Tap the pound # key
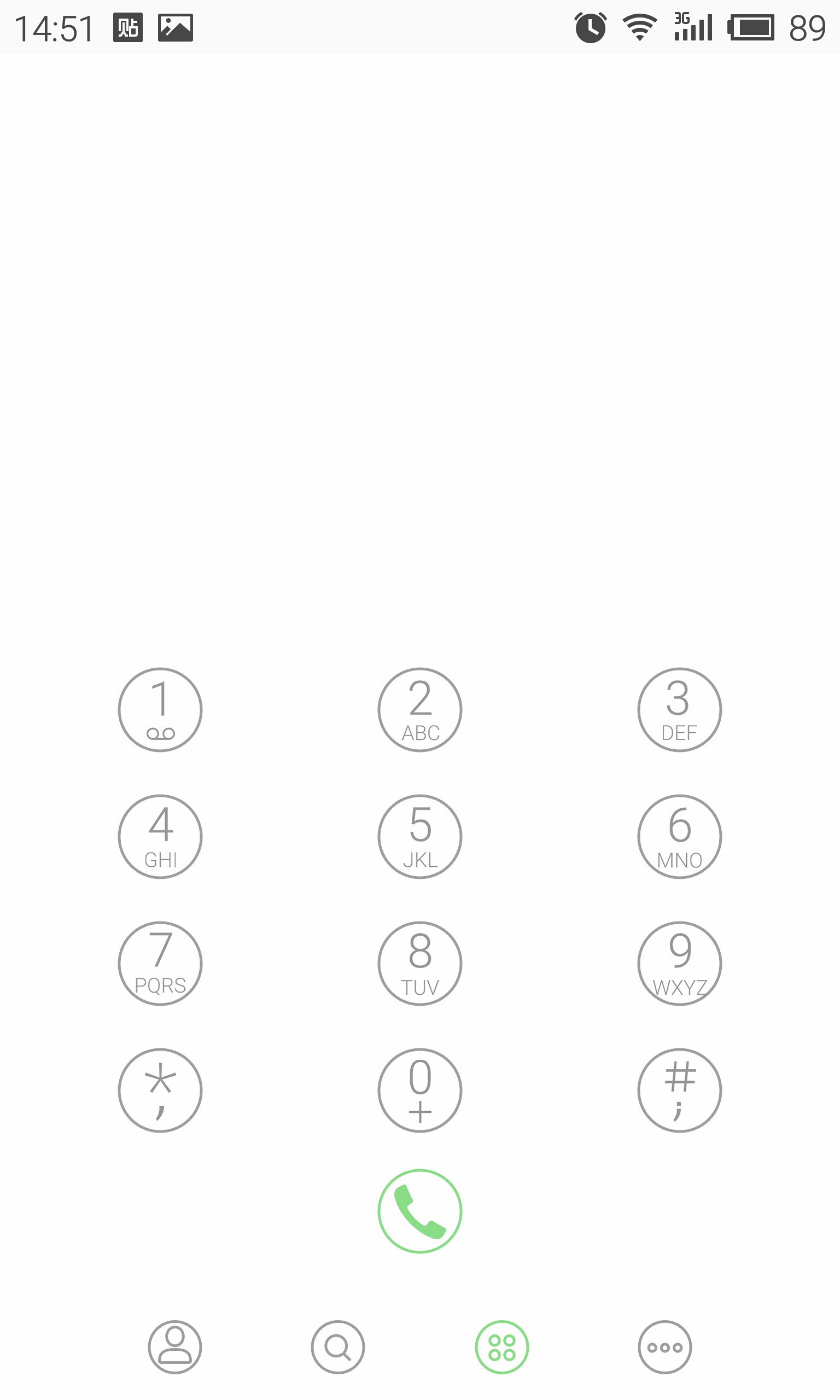Screen dimensions: 840x1400 click(x=679, y=1090)
